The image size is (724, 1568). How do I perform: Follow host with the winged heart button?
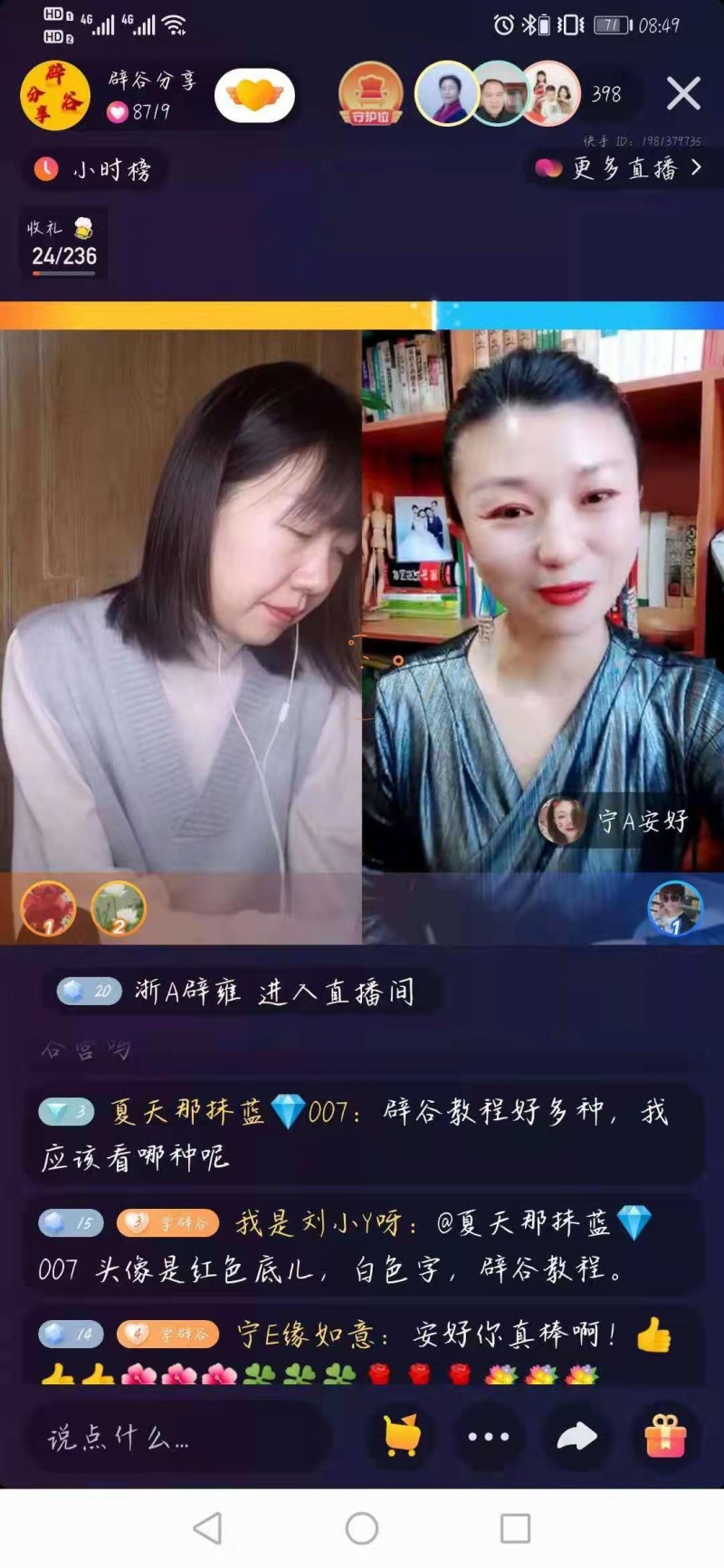pos(254,95)
